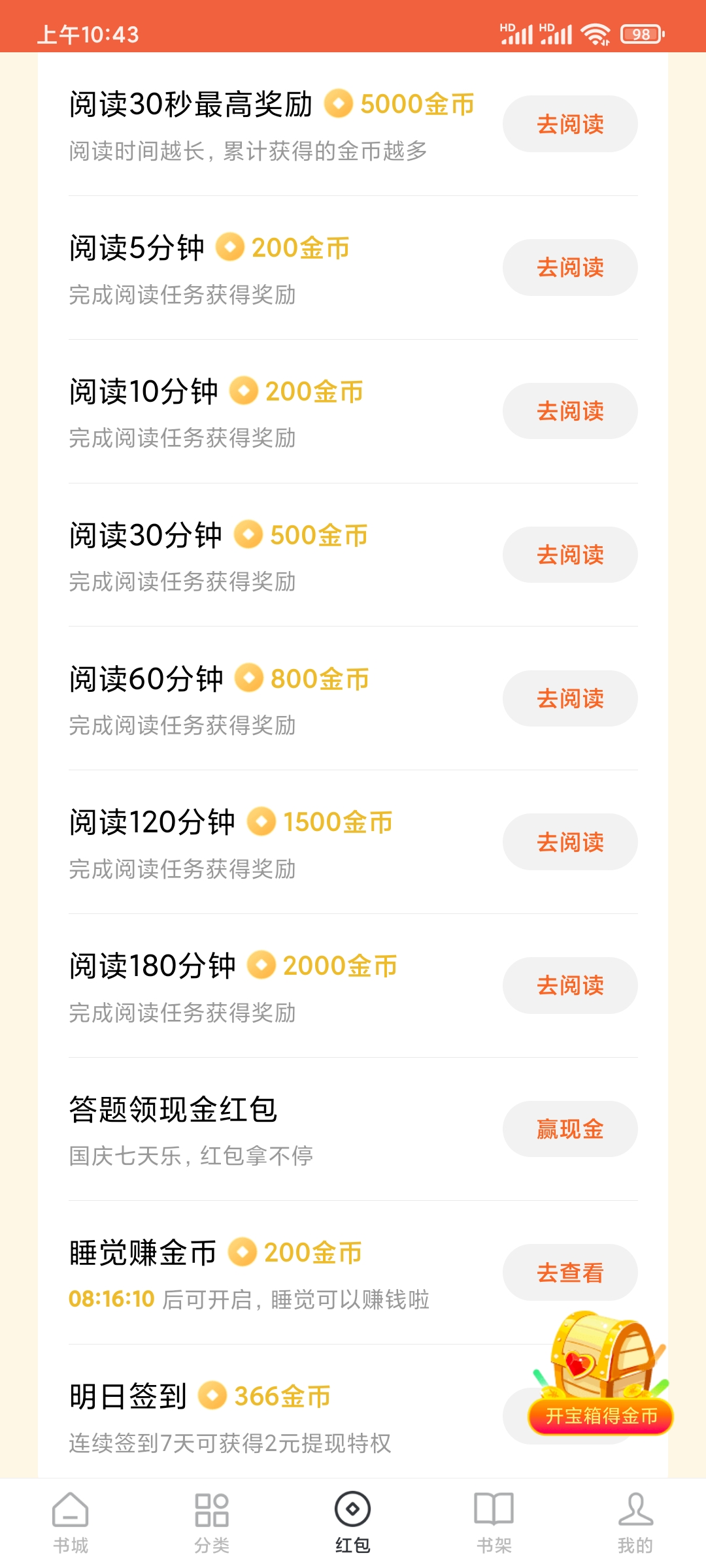
Task: Click 去阅读 for 阅读30秒最高奖励 task
Action: (569, 123)
